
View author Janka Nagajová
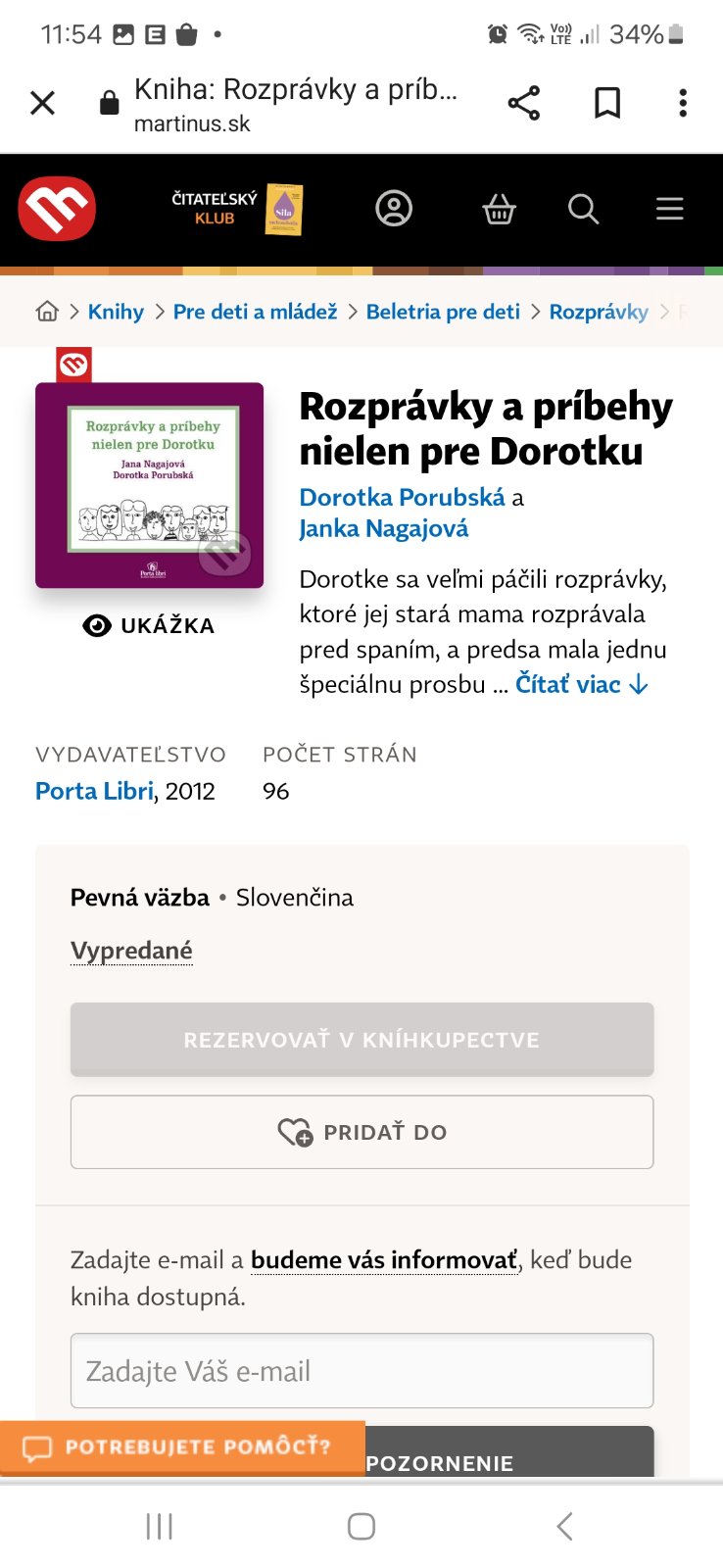[383, 528]
